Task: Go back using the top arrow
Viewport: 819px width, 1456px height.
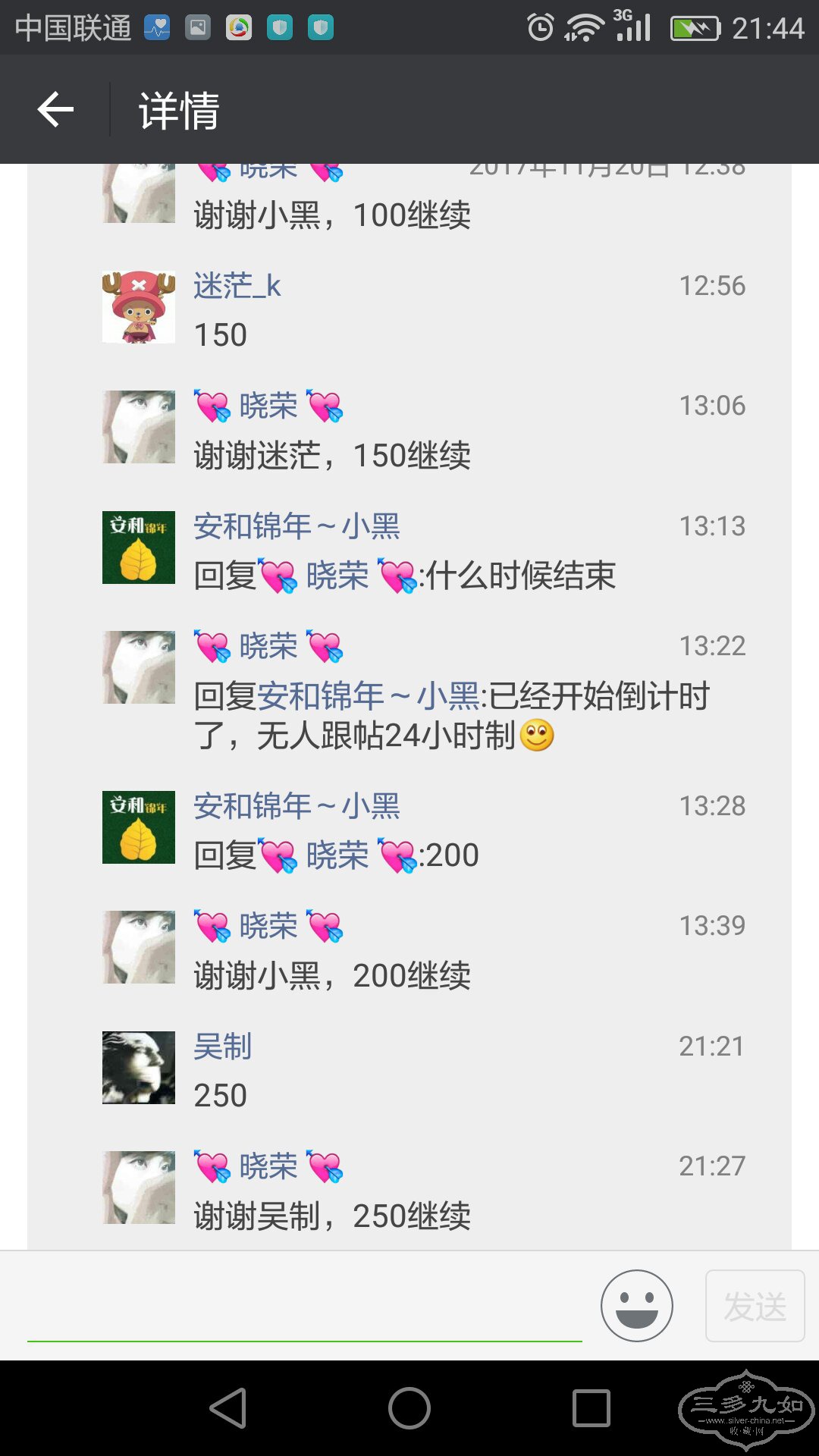Action: [55, 110]
